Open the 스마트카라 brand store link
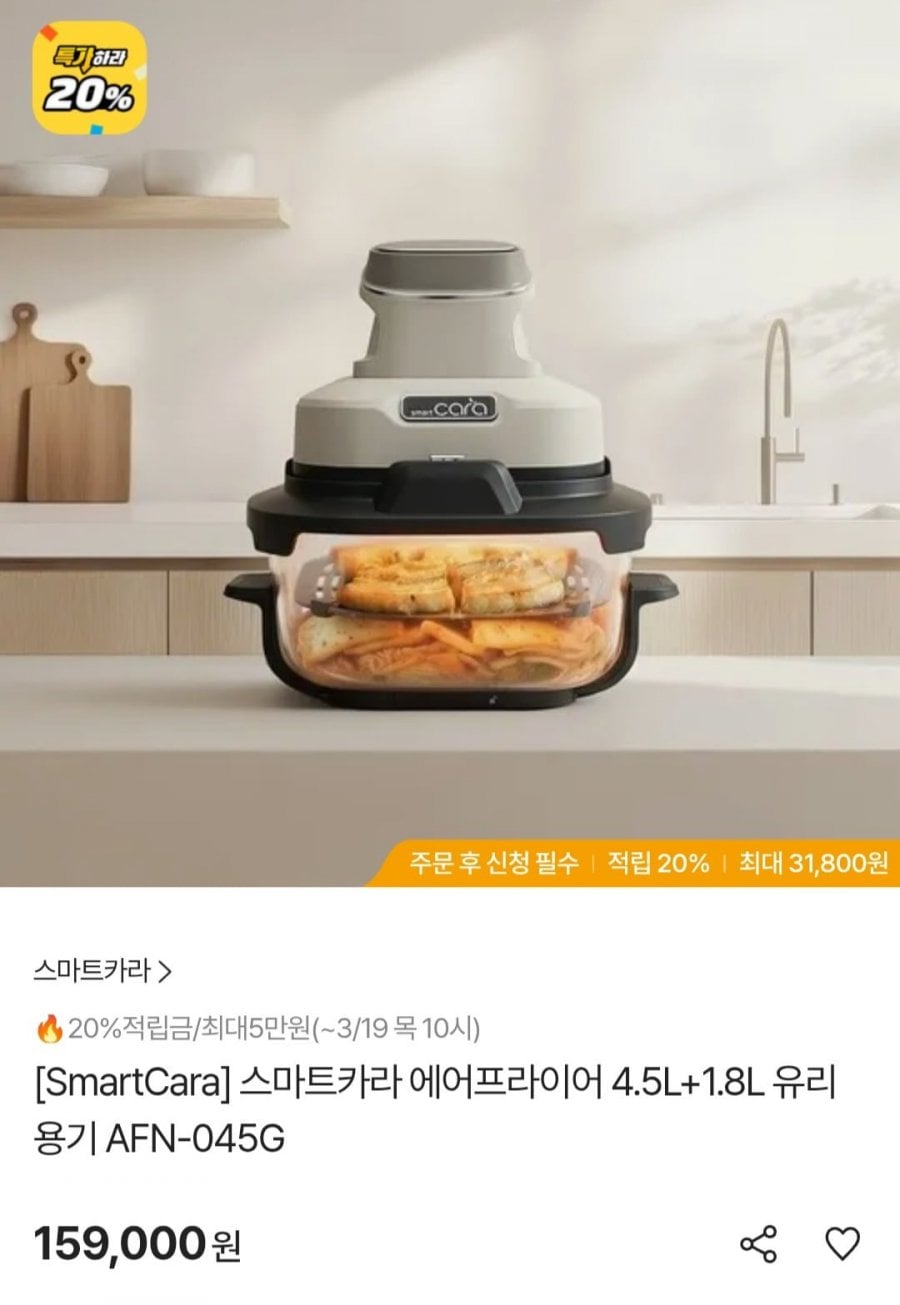Screen dimensions: 900x1305 point(103,970)
